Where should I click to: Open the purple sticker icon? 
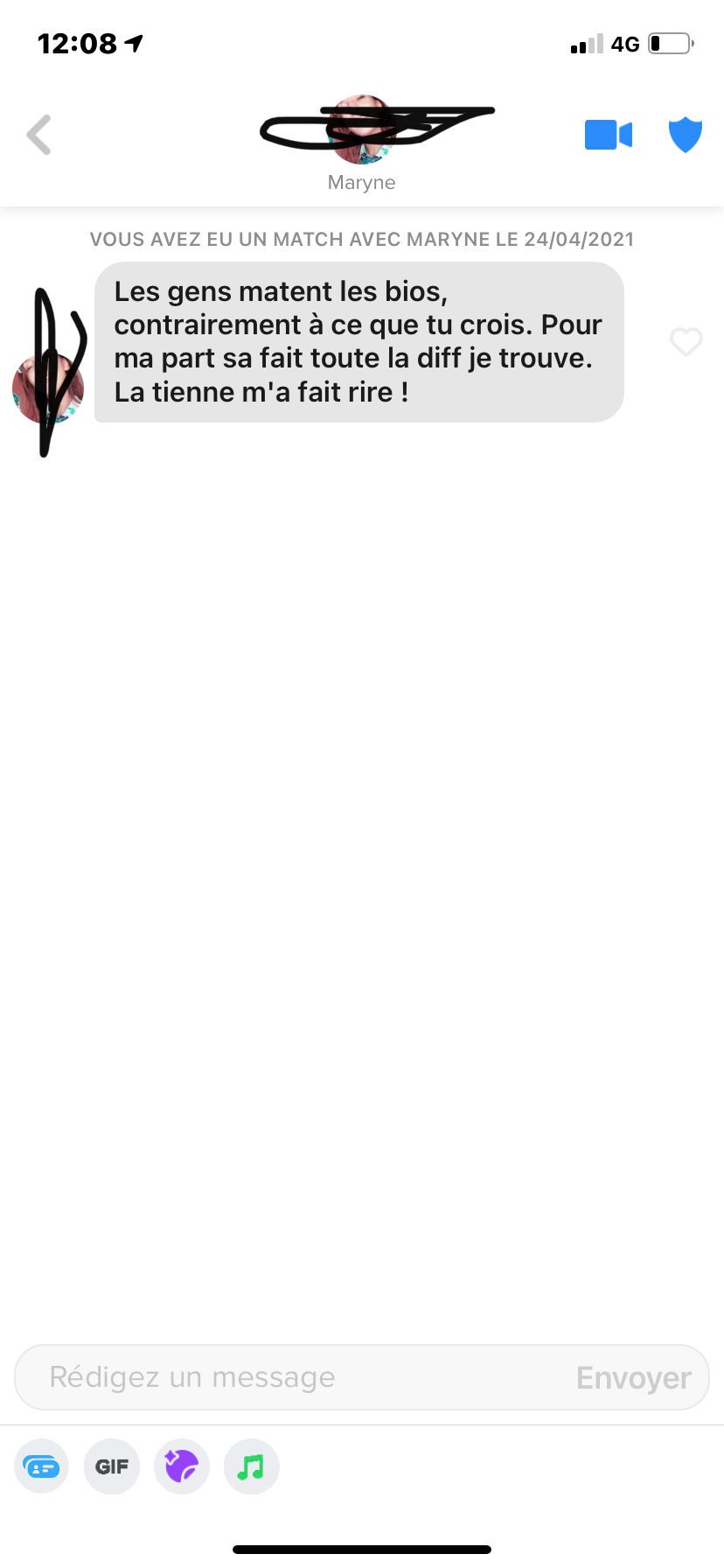[182, 1466]
